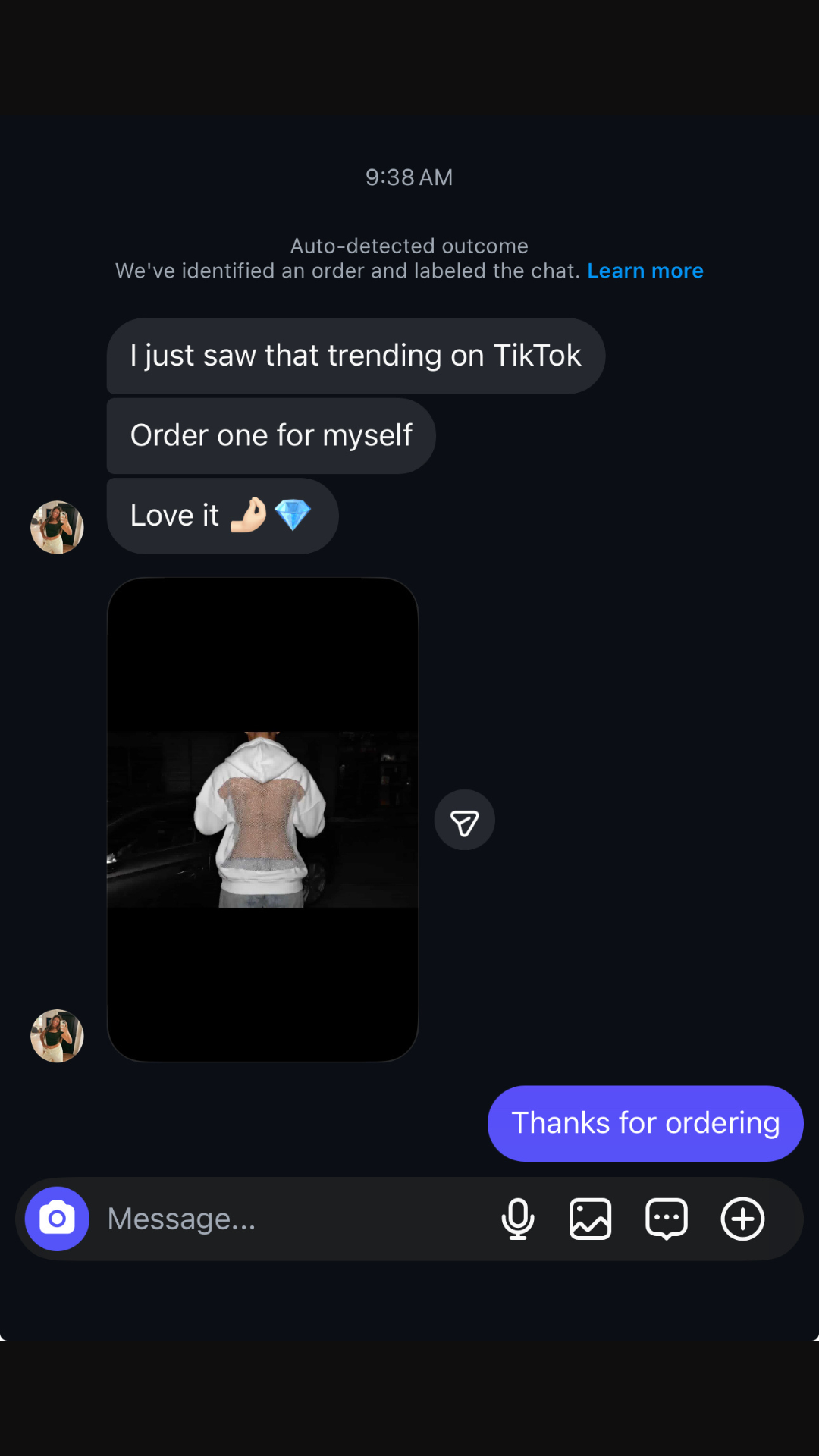Focus the Message text field
The height and width of the screenshot is (1456, 819).
pos(288,1219)
